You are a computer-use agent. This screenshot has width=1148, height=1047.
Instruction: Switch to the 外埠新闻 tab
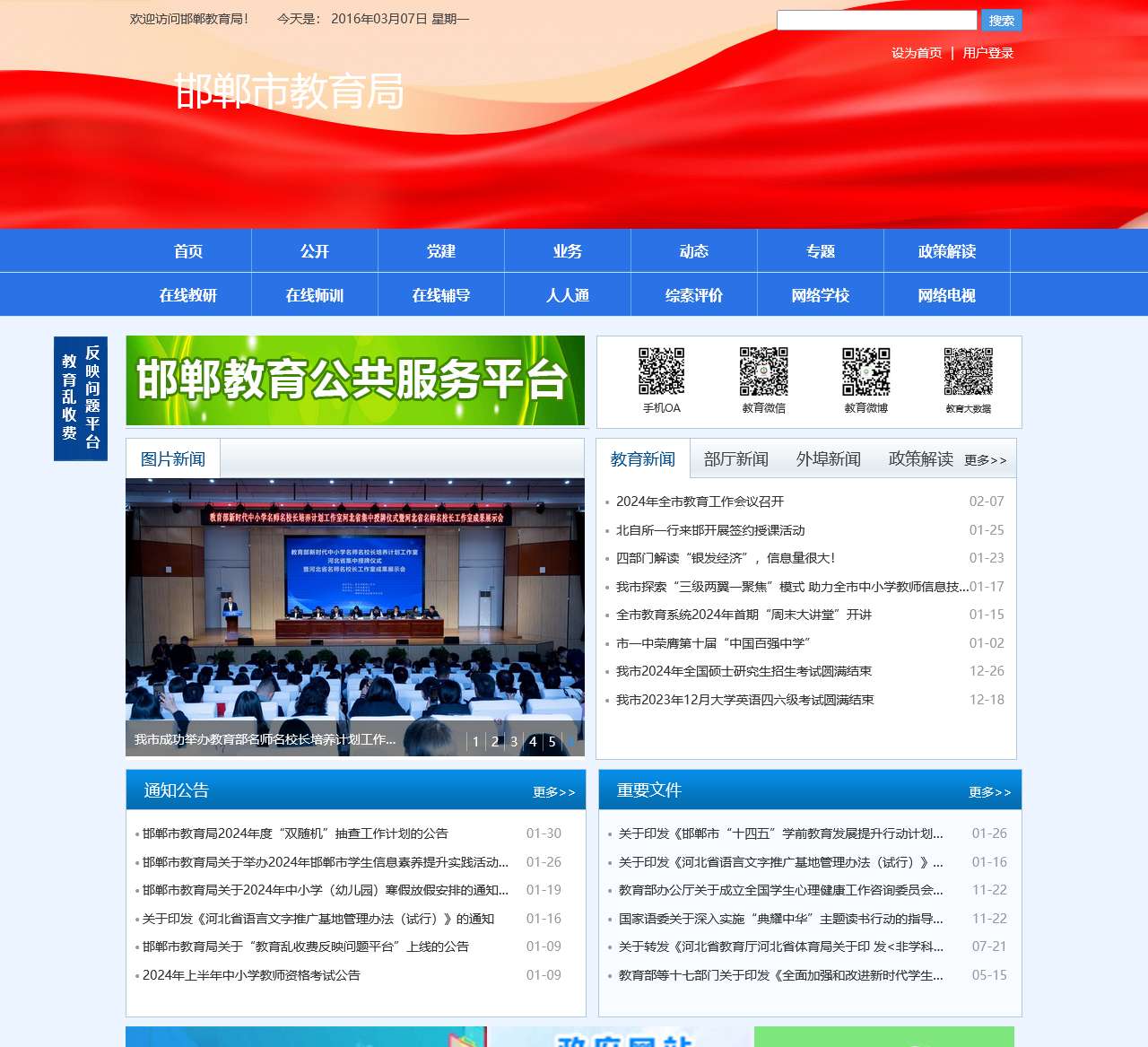829,459
